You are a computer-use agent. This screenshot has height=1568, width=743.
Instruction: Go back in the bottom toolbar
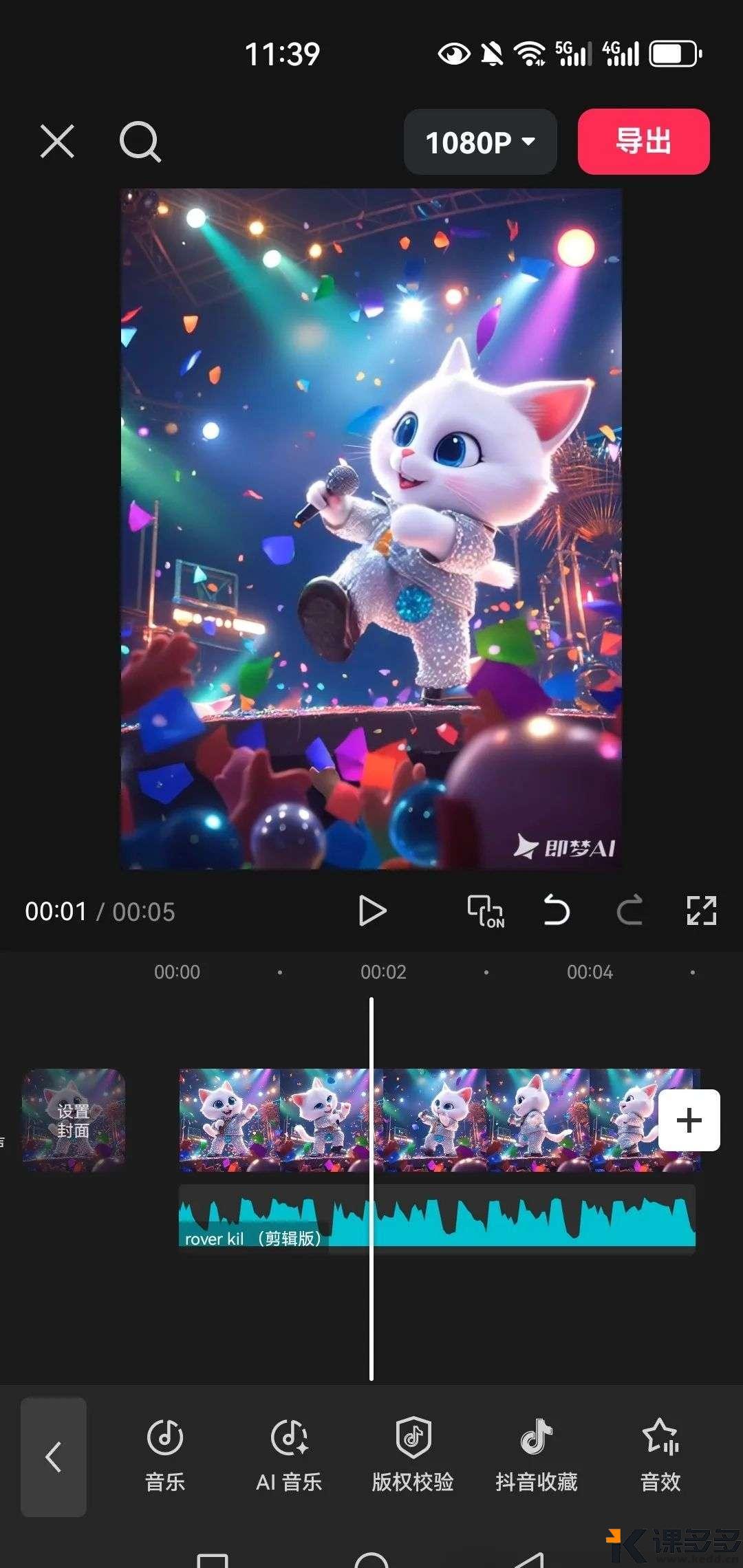(54, 1457)
